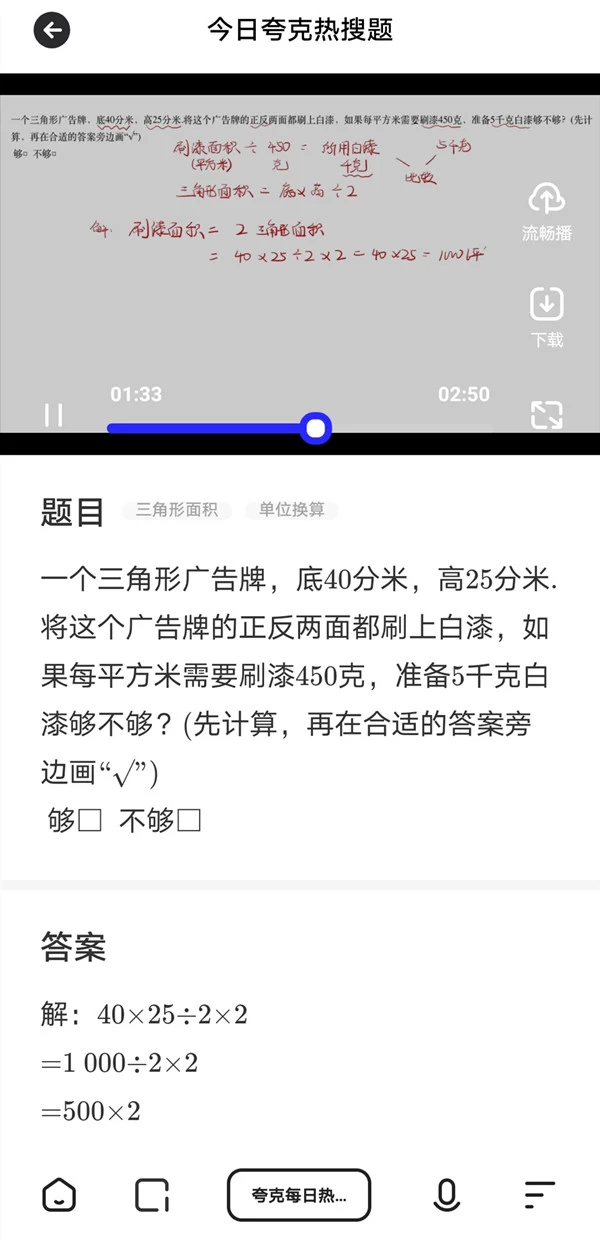Tap the video progress slider
Screen dimensions: 600x1240
point(316,429)
